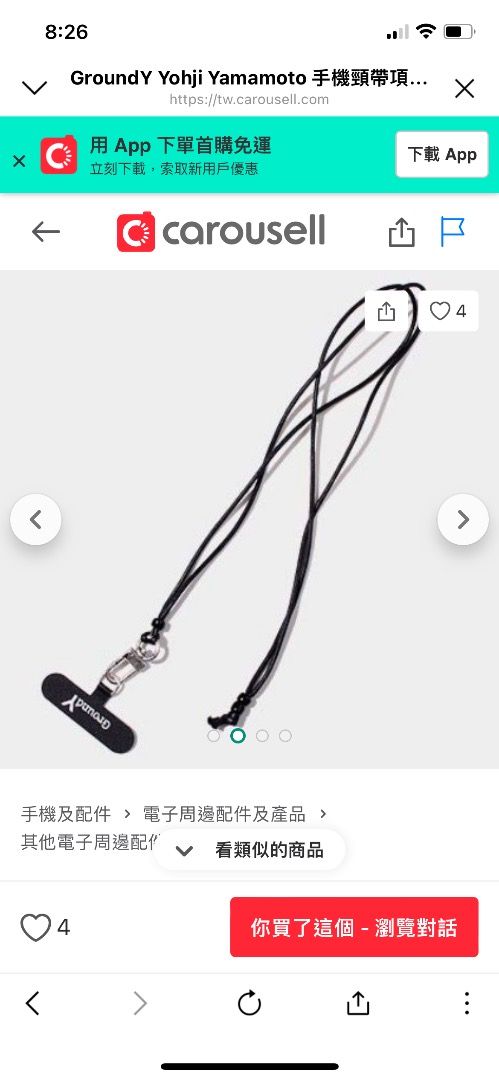Show the next product photo
The width and height of the screenshot is (499, 1080).
click(x=463, y=519)
